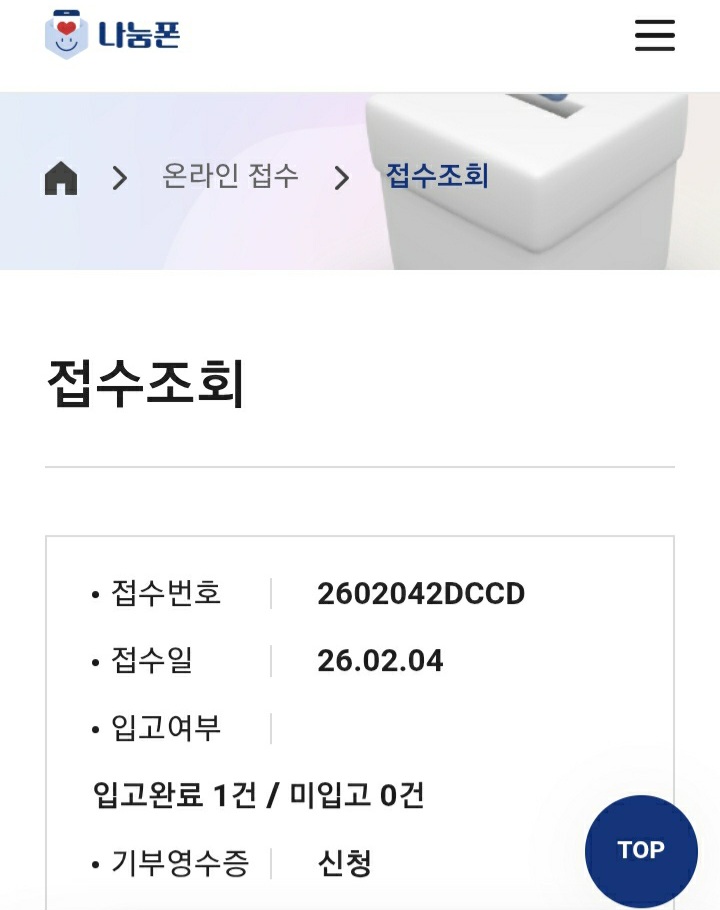Go to home via breadcrumb house icon
Viewport: 720px width, 910px height.
(61, 178)
